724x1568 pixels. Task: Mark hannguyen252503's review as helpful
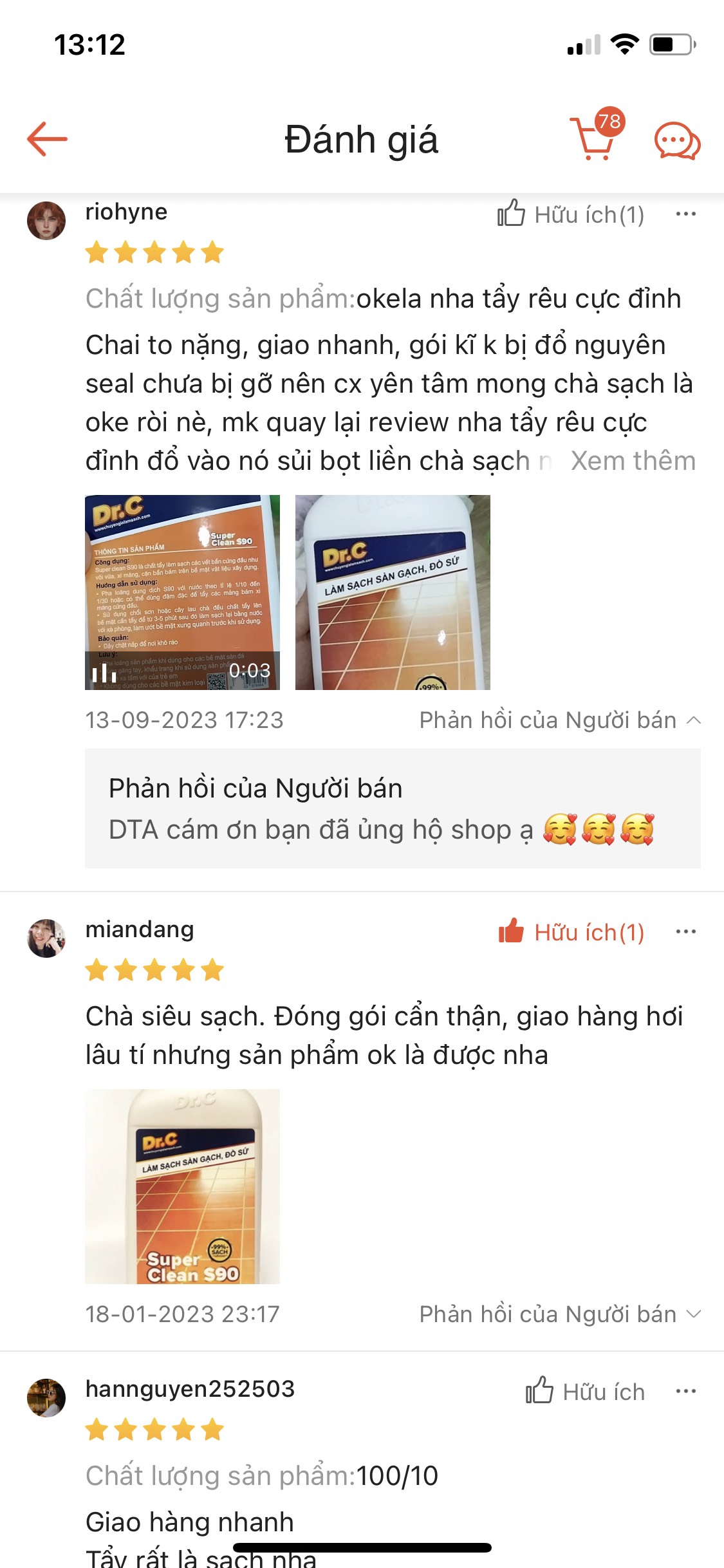584,1392
